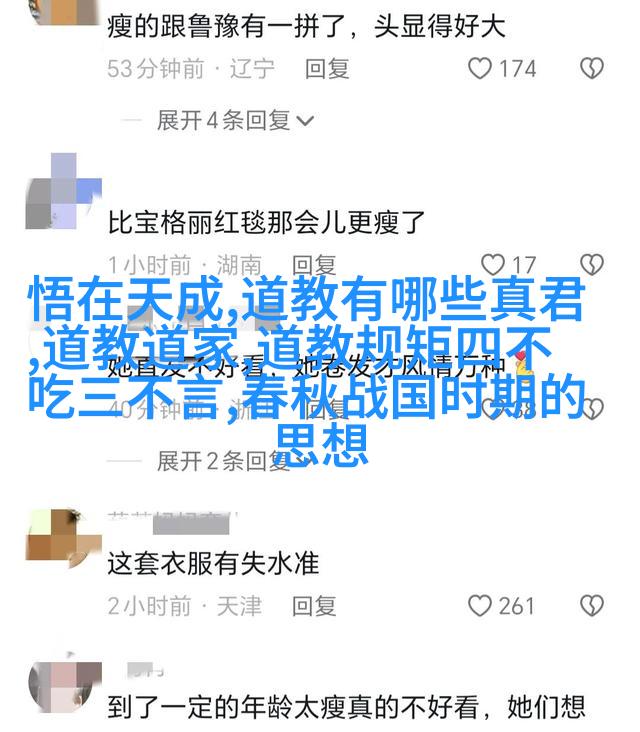Dislike the 湖南 comment

[592, 265]
